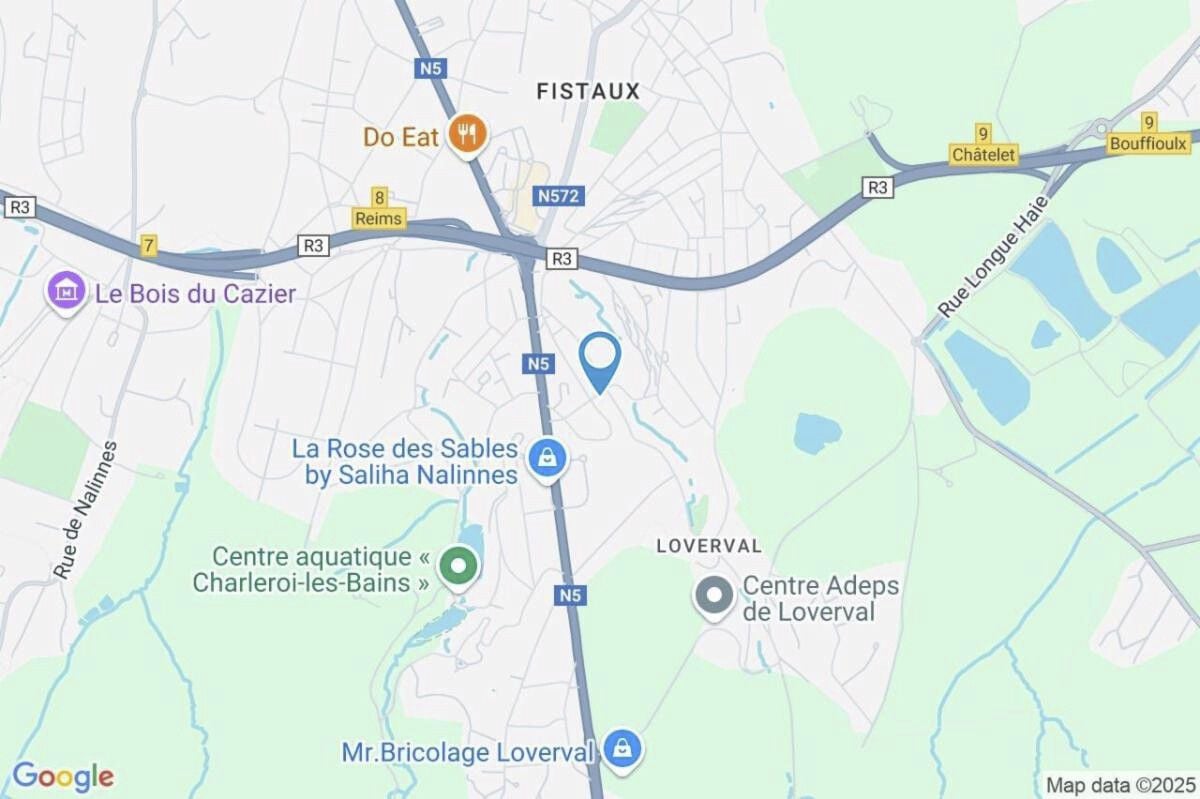The width and height of the screenshot is (1200, 799).
Task: Open the Google logo link
Action: pos(62,776)
